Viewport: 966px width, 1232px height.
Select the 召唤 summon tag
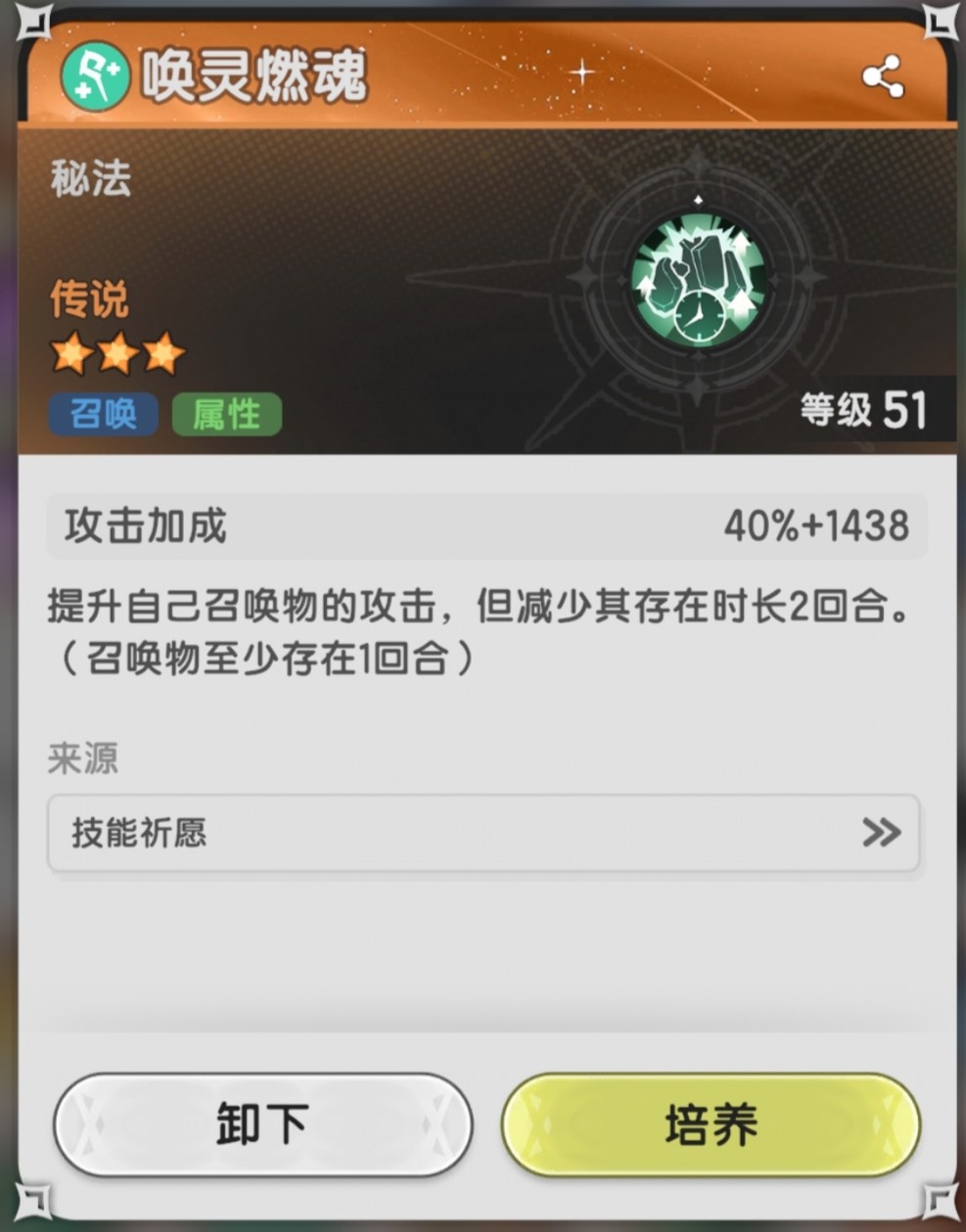pos(102,414)
